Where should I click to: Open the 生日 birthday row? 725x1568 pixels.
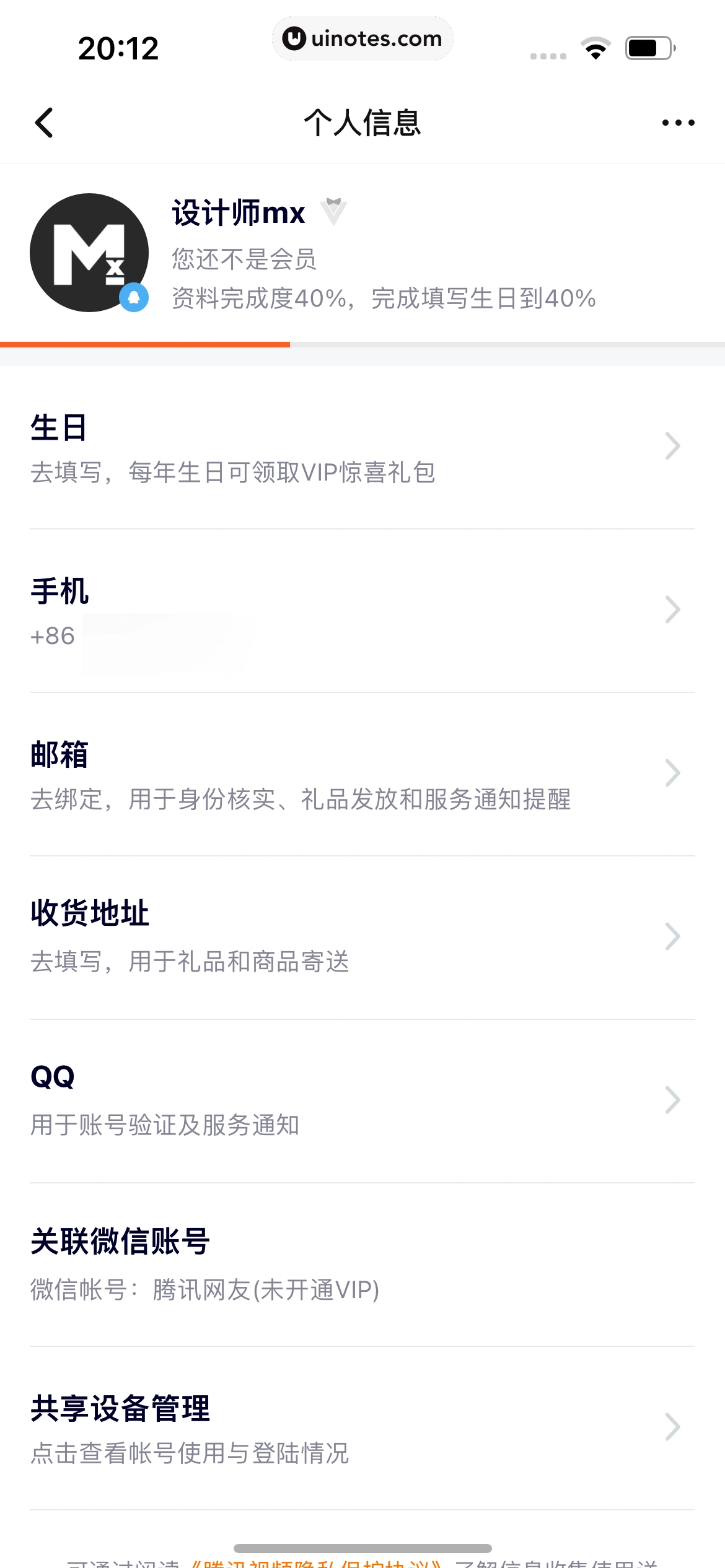click(x=362, y=447)
